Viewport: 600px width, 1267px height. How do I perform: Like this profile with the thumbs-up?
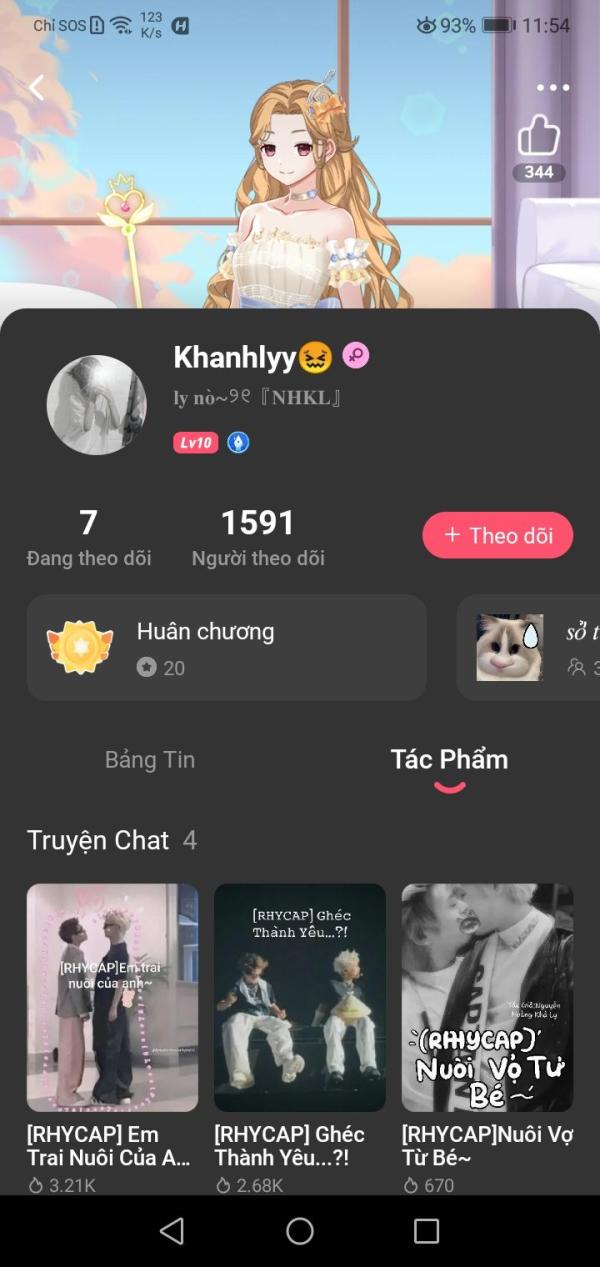click(x=538, y=137)
